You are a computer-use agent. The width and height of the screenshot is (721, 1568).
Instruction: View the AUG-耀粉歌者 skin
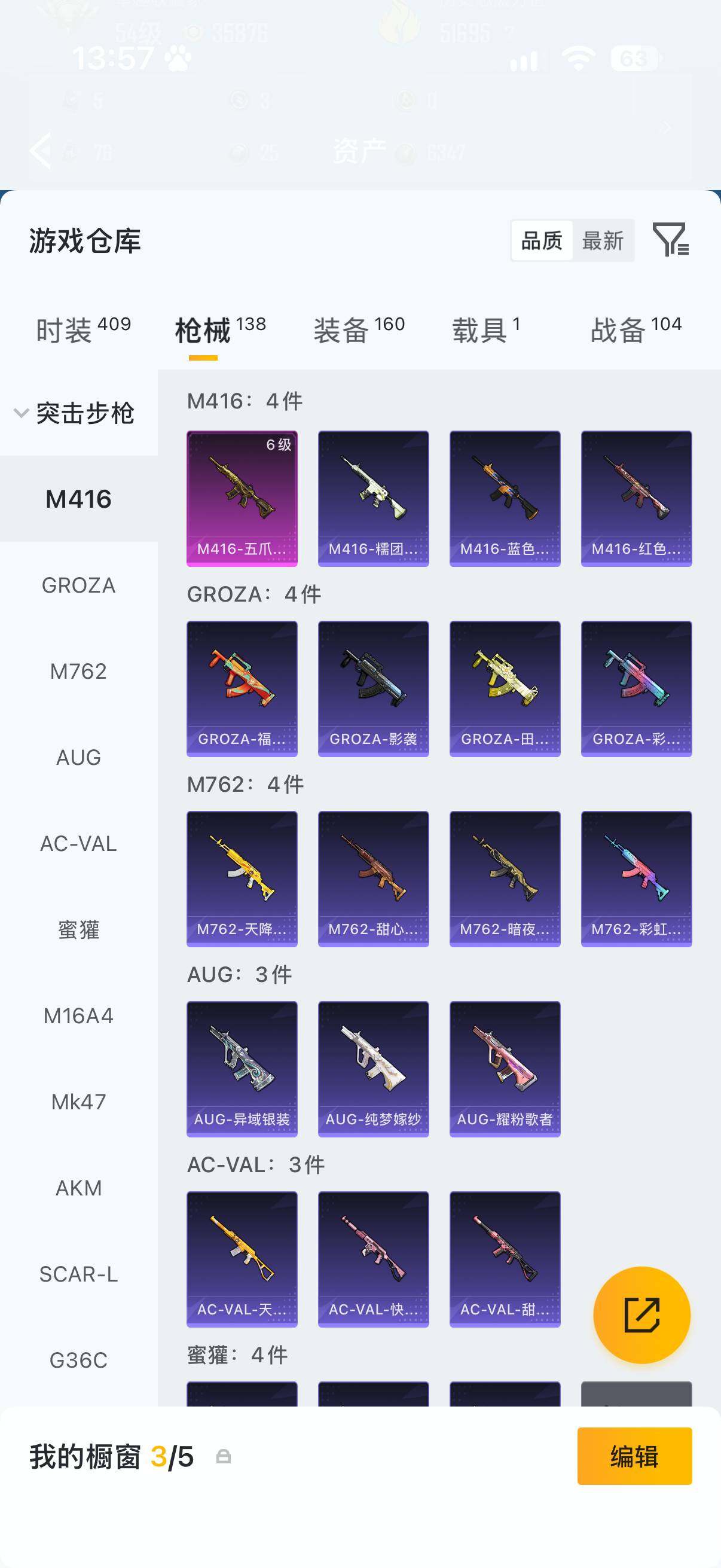coord(505,1069)
